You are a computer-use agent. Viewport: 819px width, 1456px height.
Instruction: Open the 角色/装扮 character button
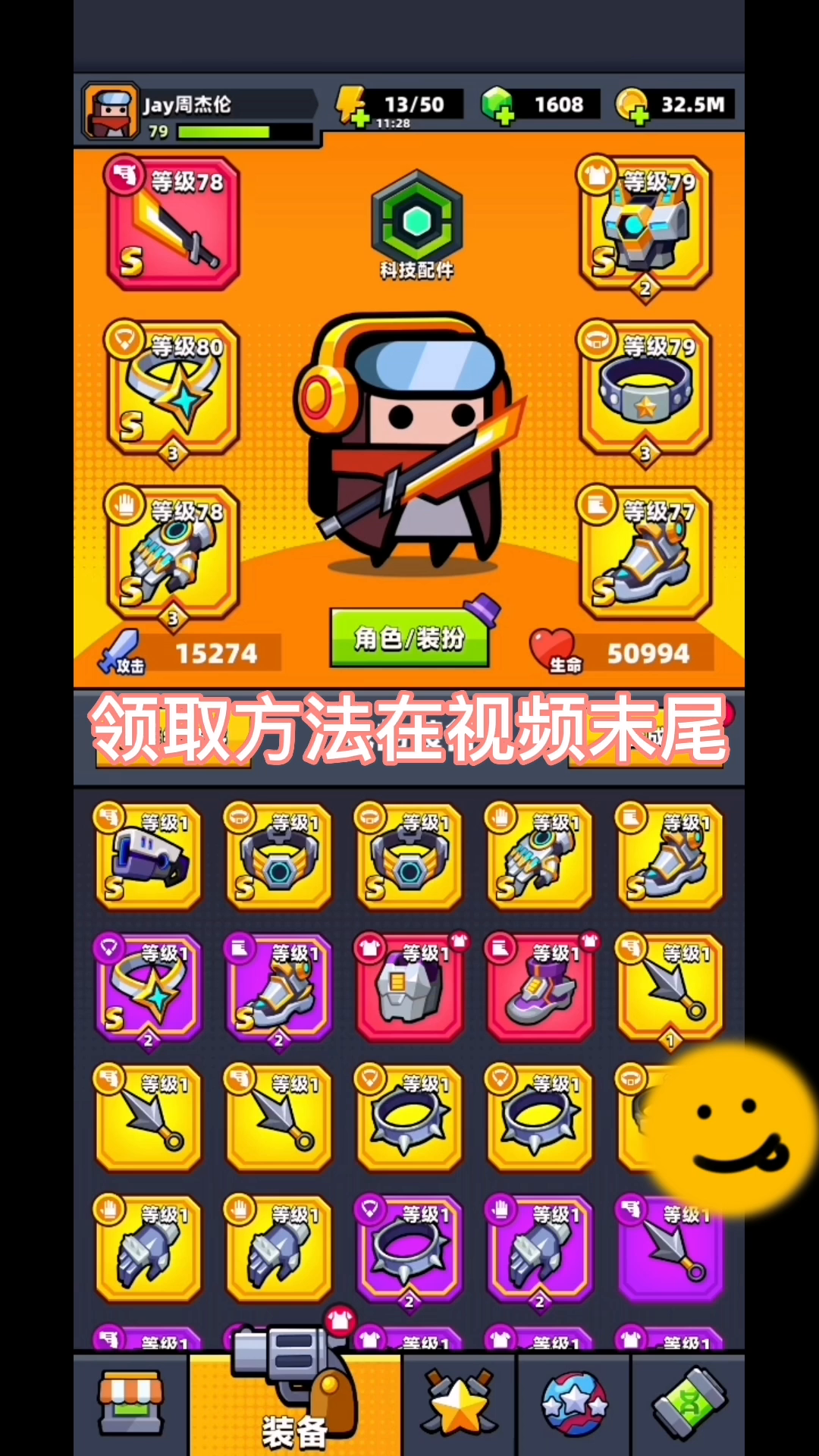point(409,639)
